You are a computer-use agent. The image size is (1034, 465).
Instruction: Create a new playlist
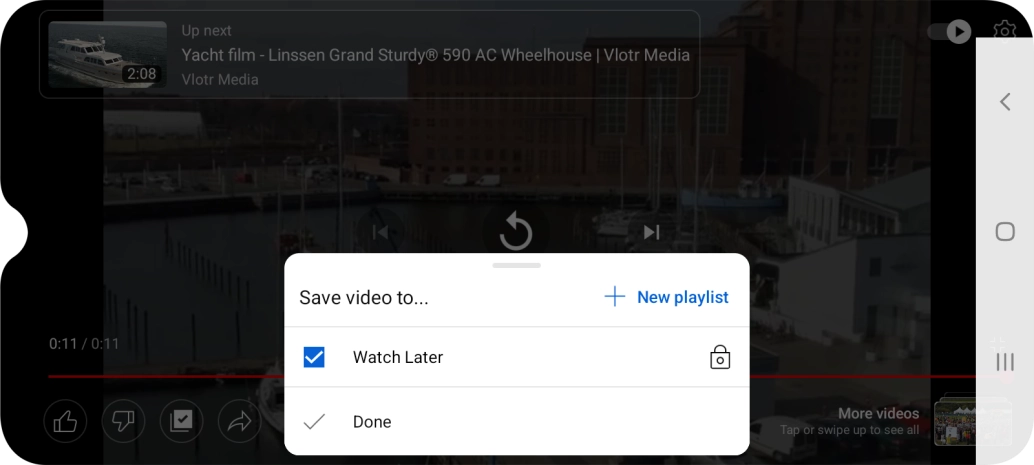(667, 297)
